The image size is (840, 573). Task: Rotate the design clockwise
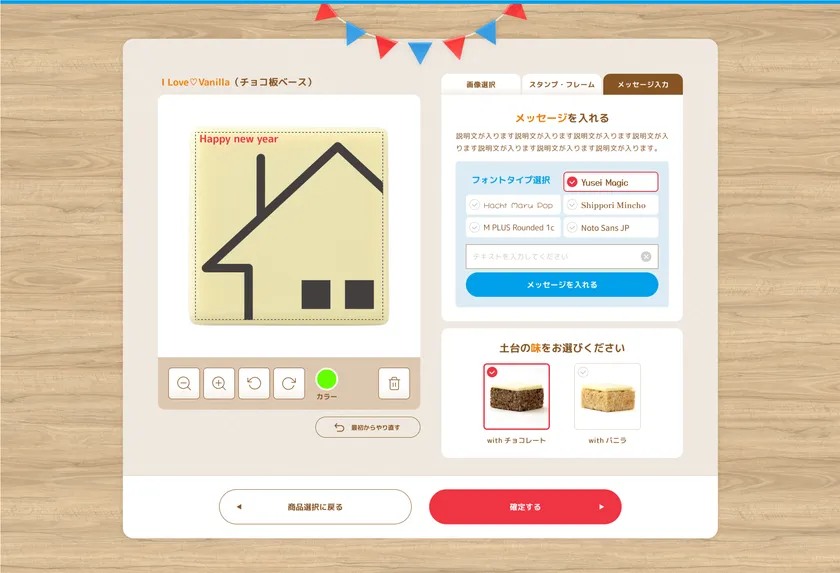[x=289, y=383]
